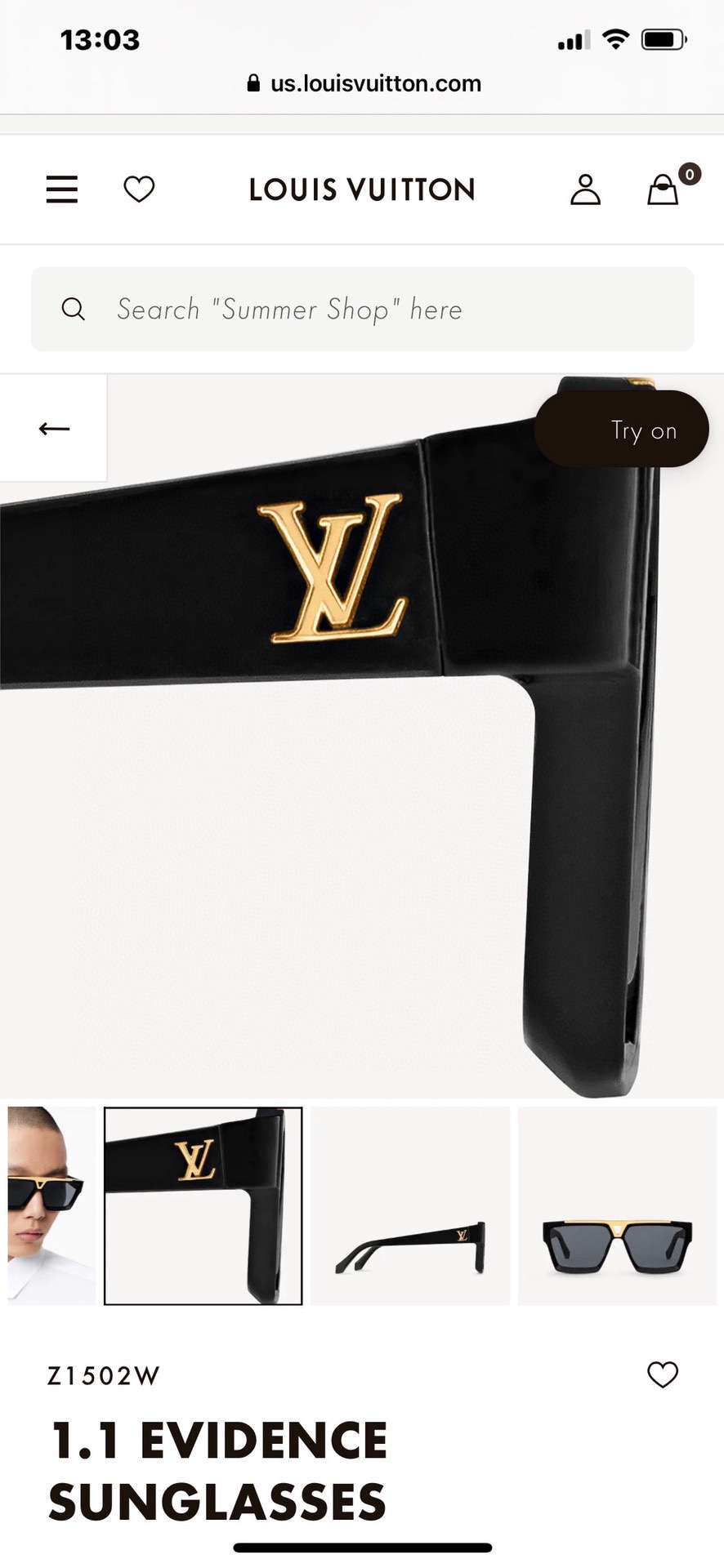This screenshot has height=1568, width=724.
Task: Open the hamburger menu
Action: point(62,189)
